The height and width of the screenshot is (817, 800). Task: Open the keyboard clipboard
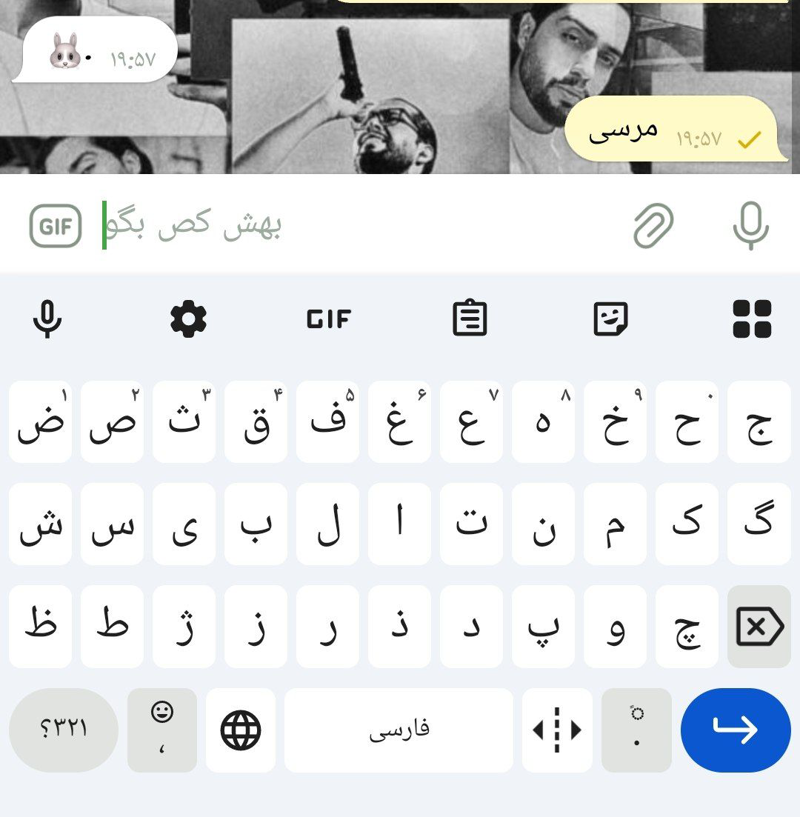tap(470, 319)
